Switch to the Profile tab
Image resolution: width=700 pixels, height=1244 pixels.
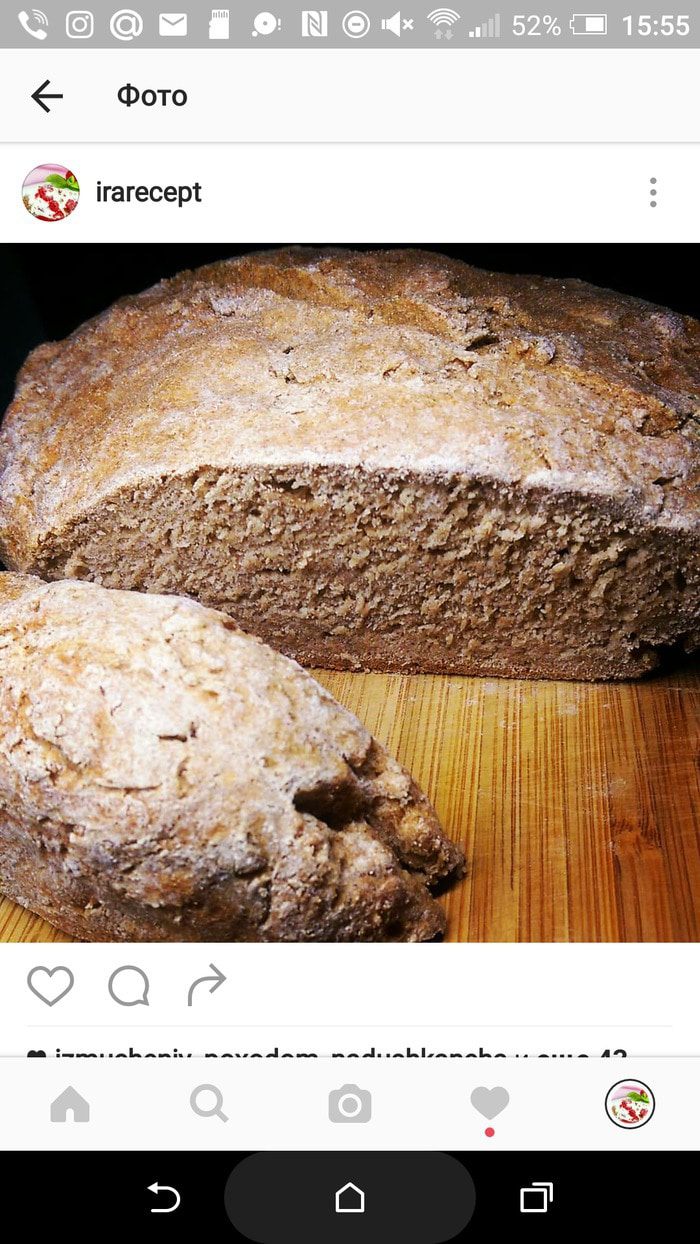[x=630, y=1104]
